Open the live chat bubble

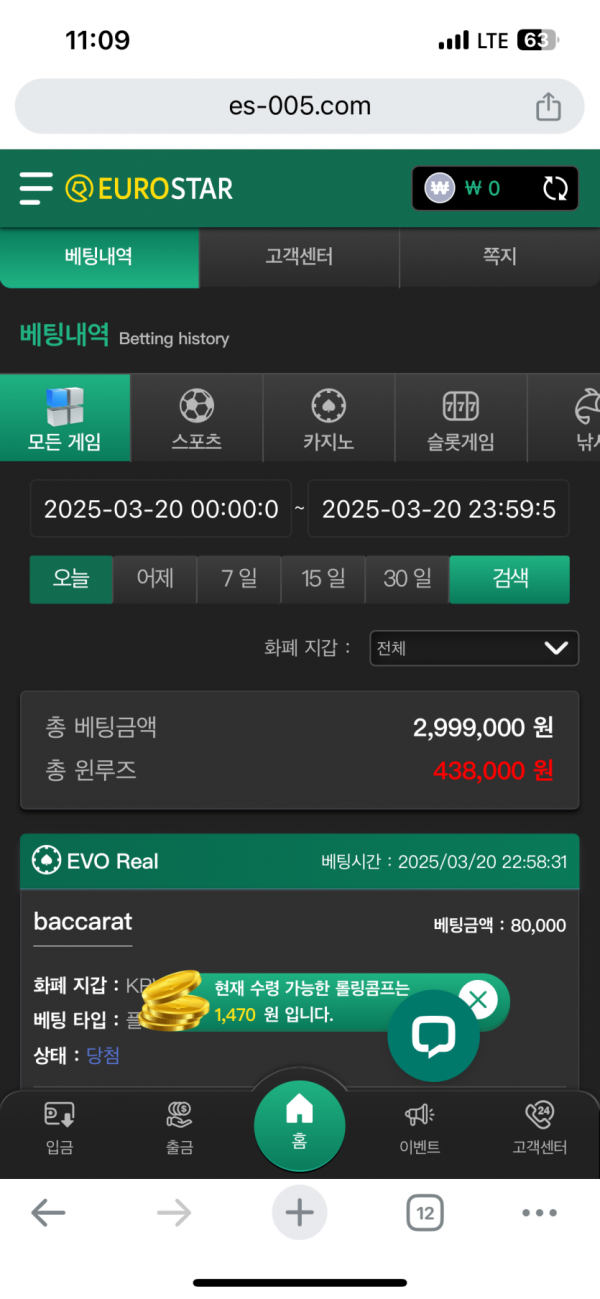click(x=433, y=1036)
